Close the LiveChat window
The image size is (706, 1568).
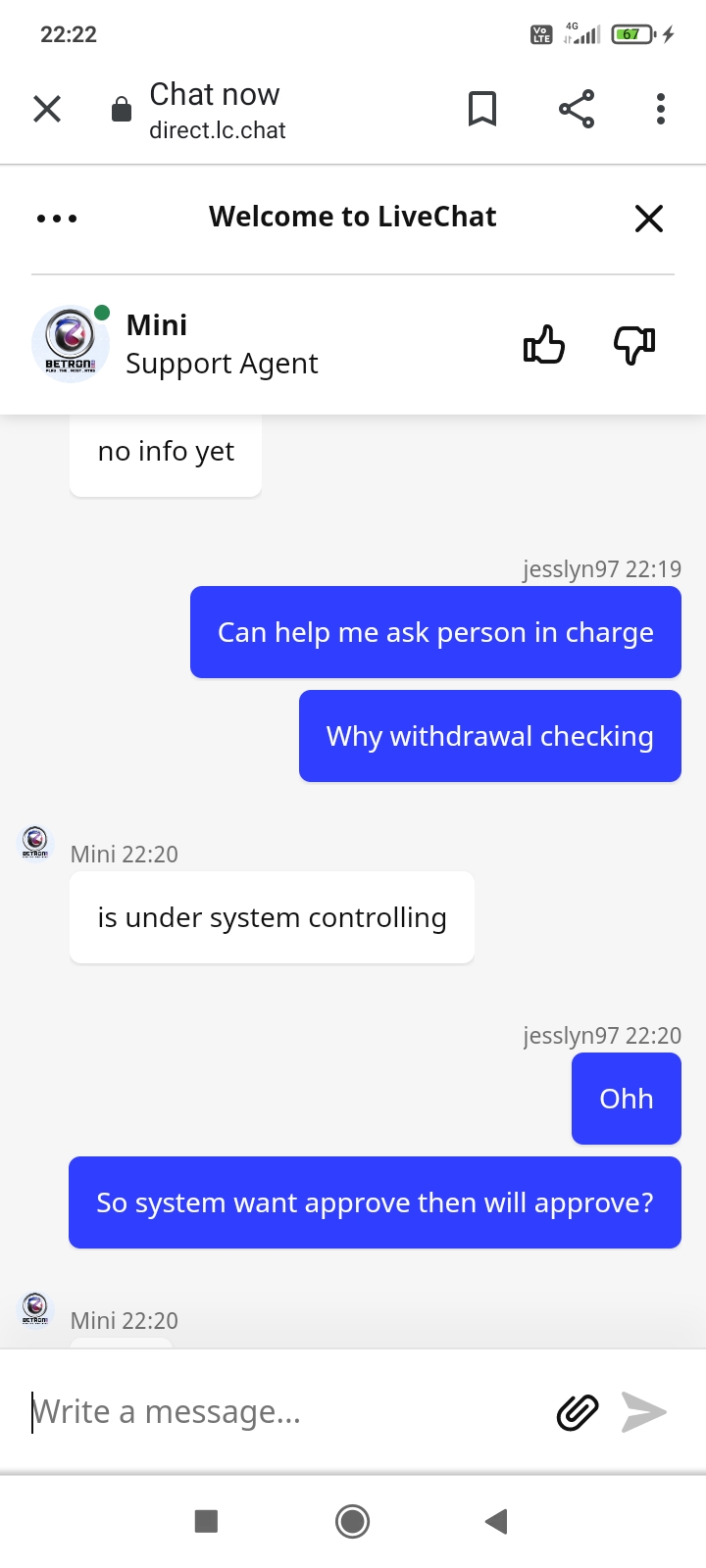[649, 218]
